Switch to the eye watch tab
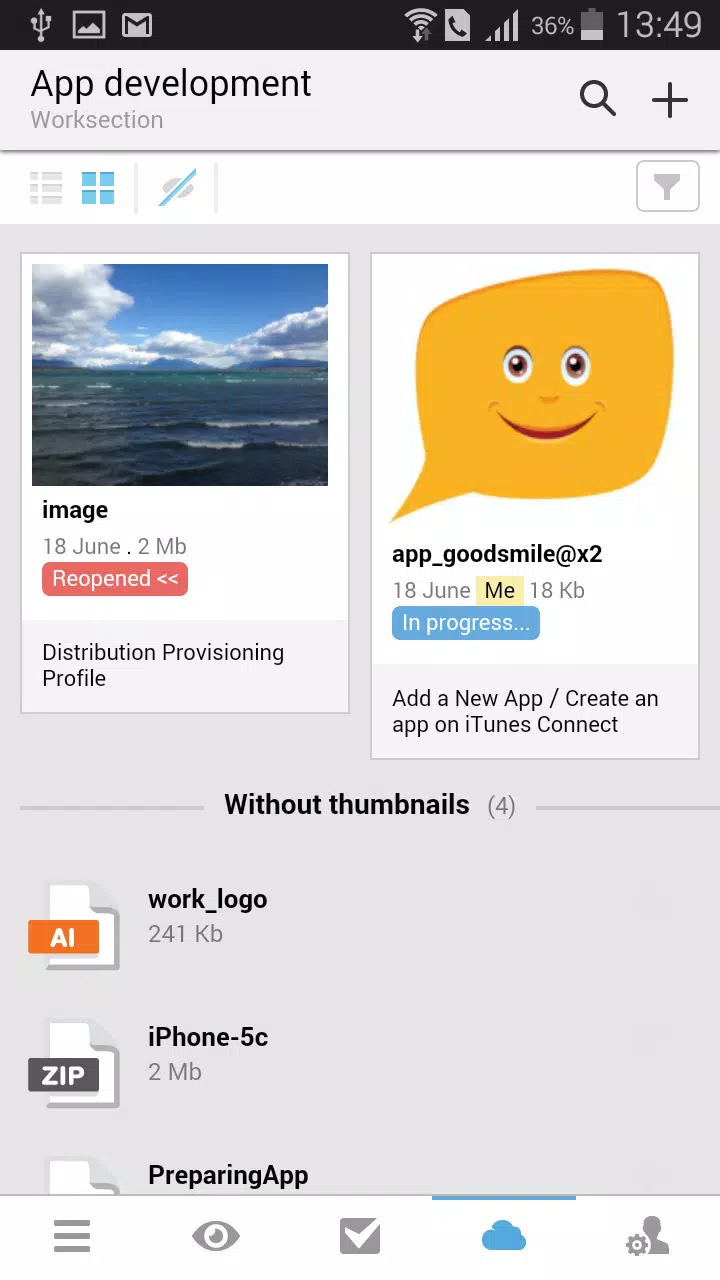 click(216, 1238)
